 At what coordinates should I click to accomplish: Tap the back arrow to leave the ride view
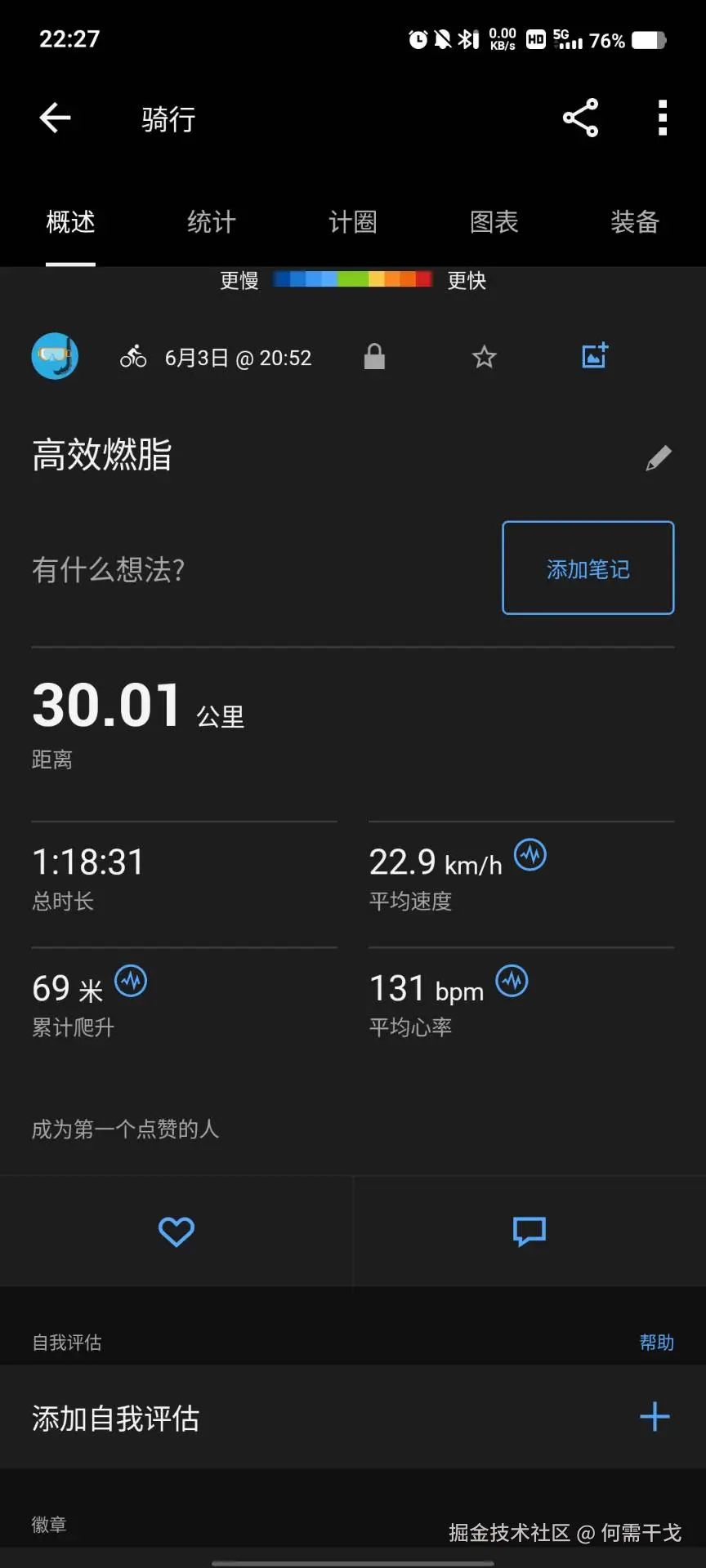pyautogui.click(x=54, y=118)
